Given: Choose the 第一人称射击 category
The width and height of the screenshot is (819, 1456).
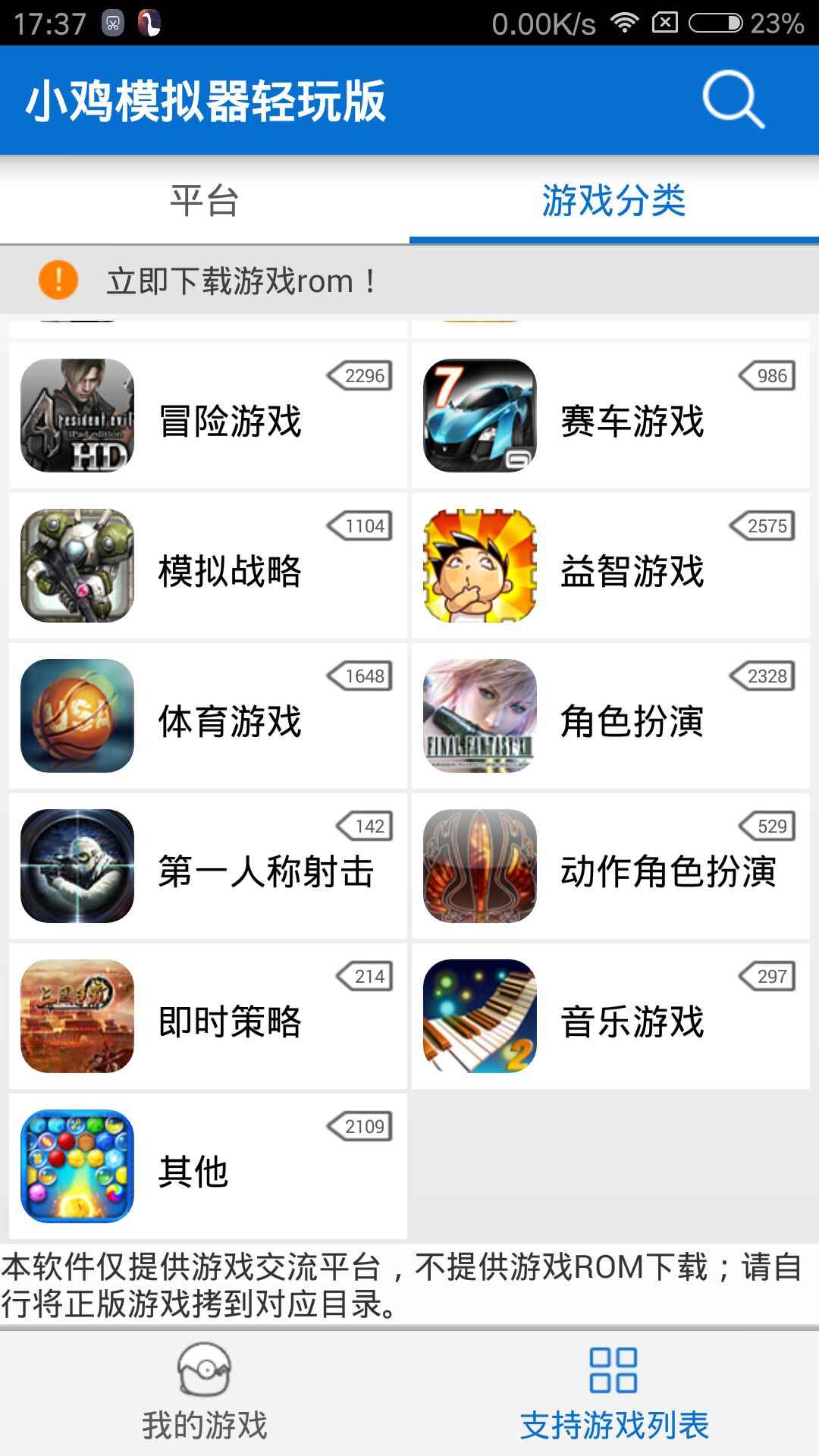Looking at the screenshot, I should click(208, 866).
